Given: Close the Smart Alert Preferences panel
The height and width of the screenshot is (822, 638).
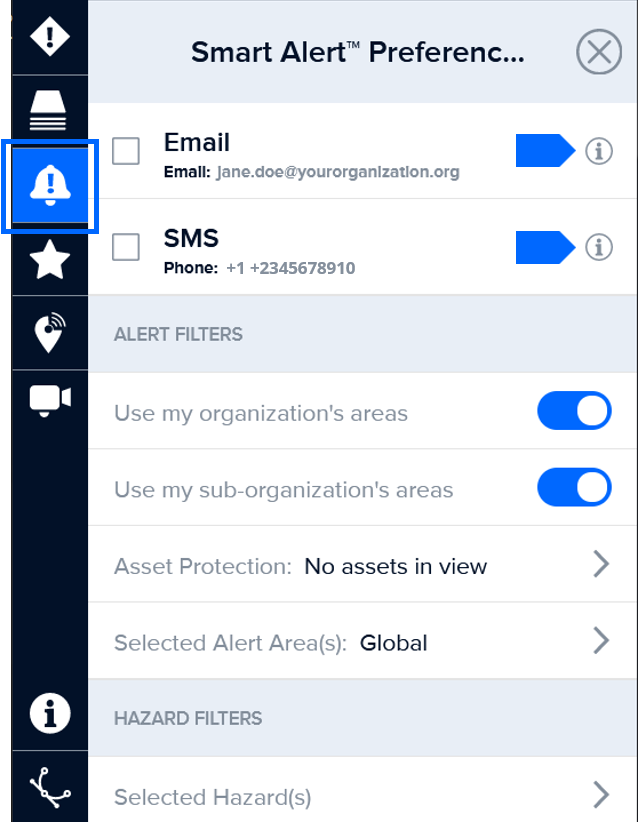Looking at the screenshot, I should tap(599, 52).
